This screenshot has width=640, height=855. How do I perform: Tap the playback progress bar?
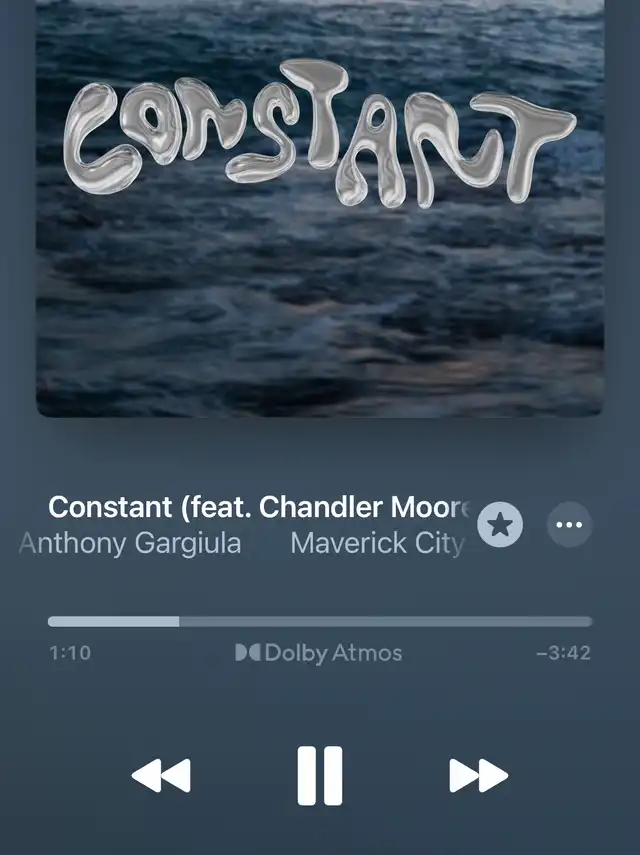[x=320, y=622]
